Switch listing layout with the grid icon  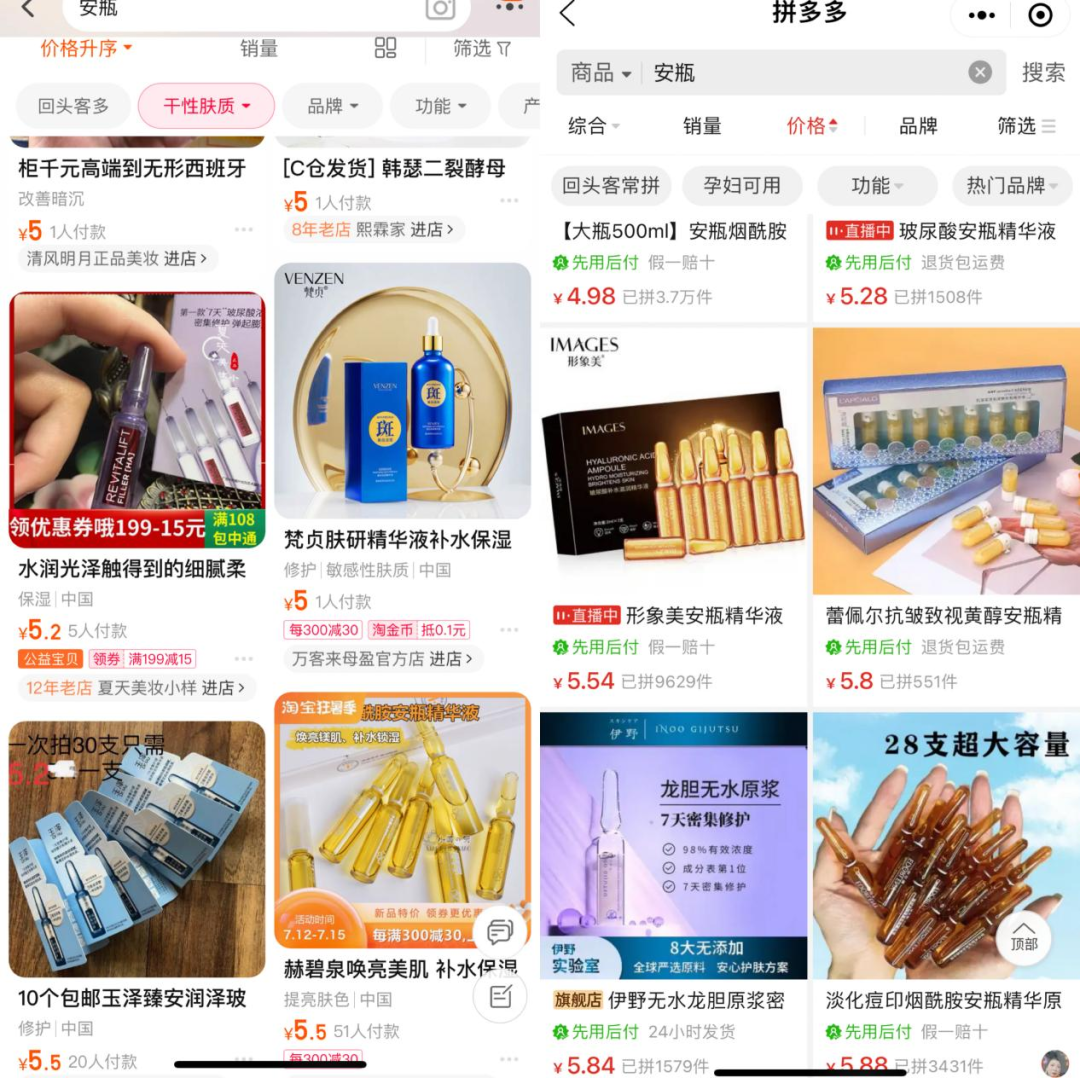(385, 48)
